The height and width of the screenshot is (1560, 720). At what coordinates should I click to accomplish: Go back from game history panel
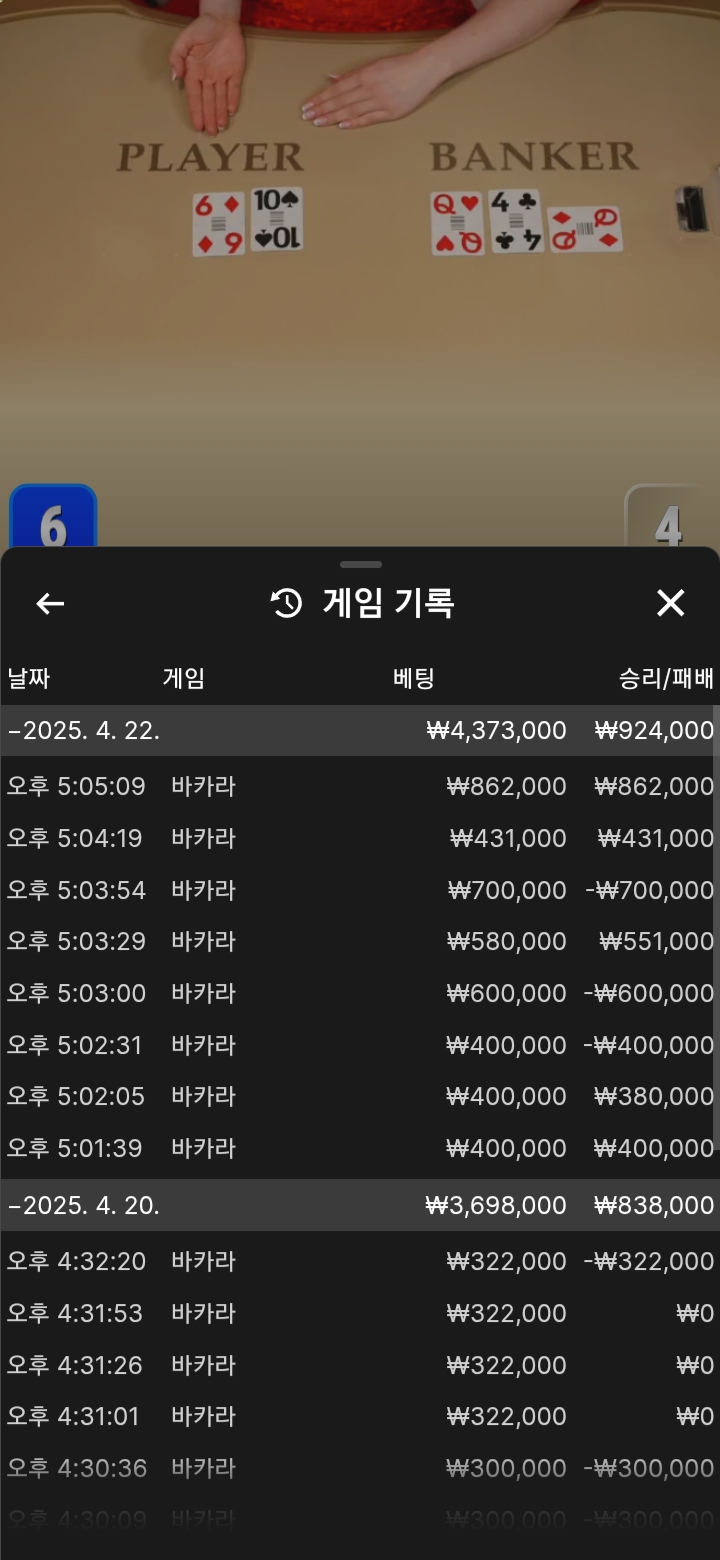[50, 603]
